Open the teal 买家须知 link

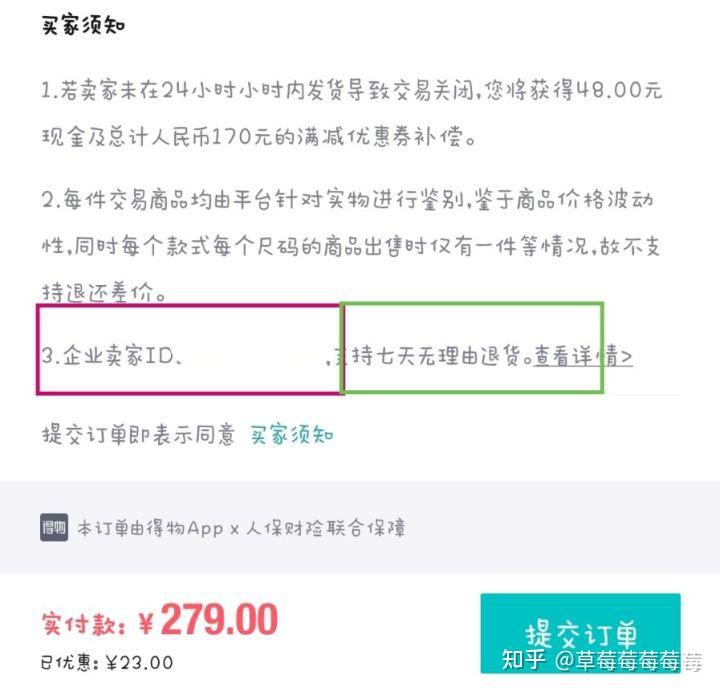click(x=291, y=434)
